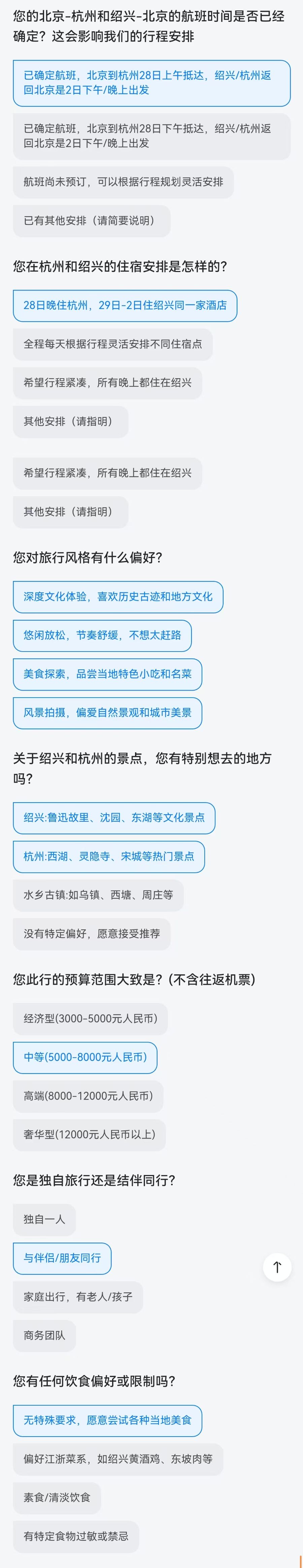The image size is (303, 1568).
Task: Select 经济型(3000-5000元人民币) budget
Action: pos(90,1019)
